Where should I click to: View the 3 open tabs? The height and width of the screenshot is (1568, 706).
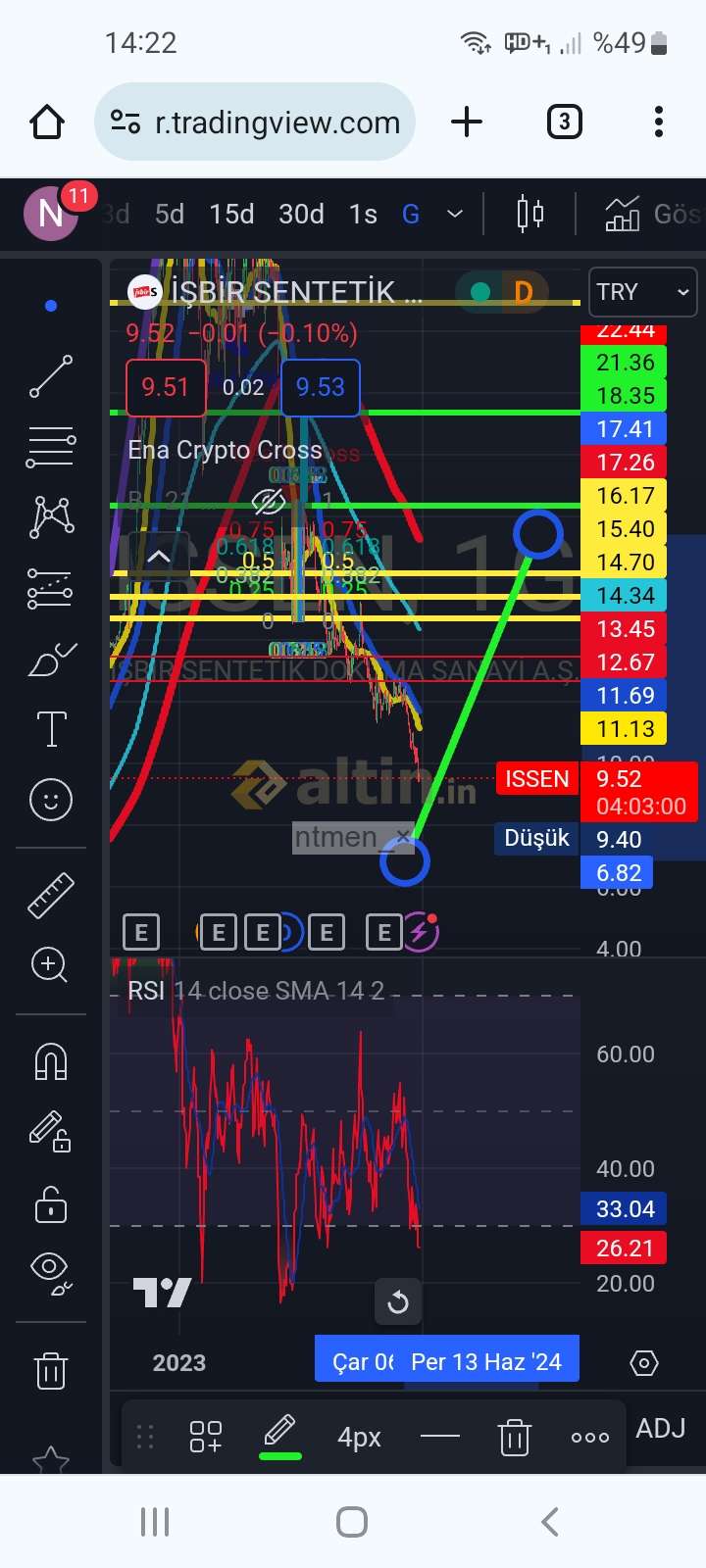(x=564, y=122)
